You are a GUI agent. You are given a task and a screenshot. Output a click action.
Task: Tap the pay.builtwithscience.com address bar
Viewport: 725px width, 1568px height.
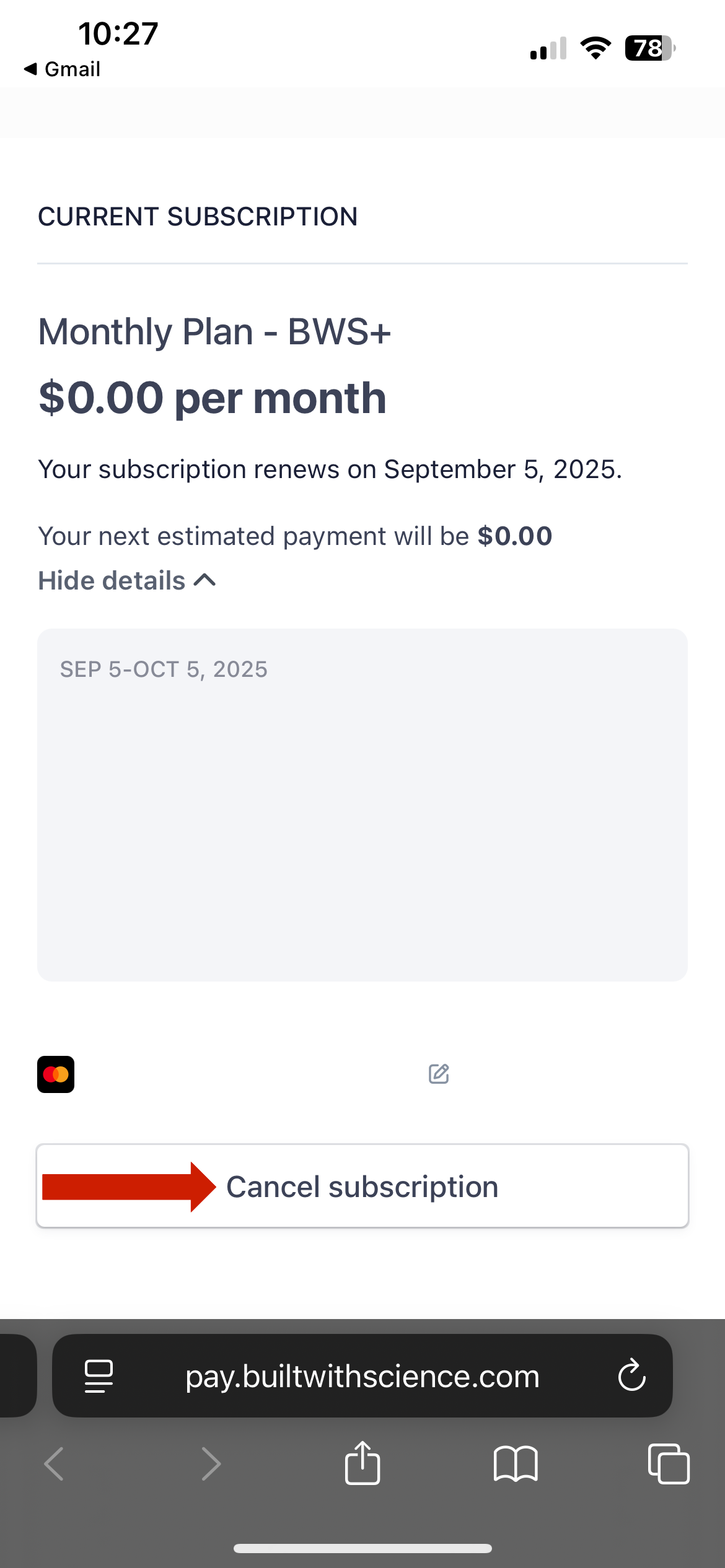pos(362,1376)
